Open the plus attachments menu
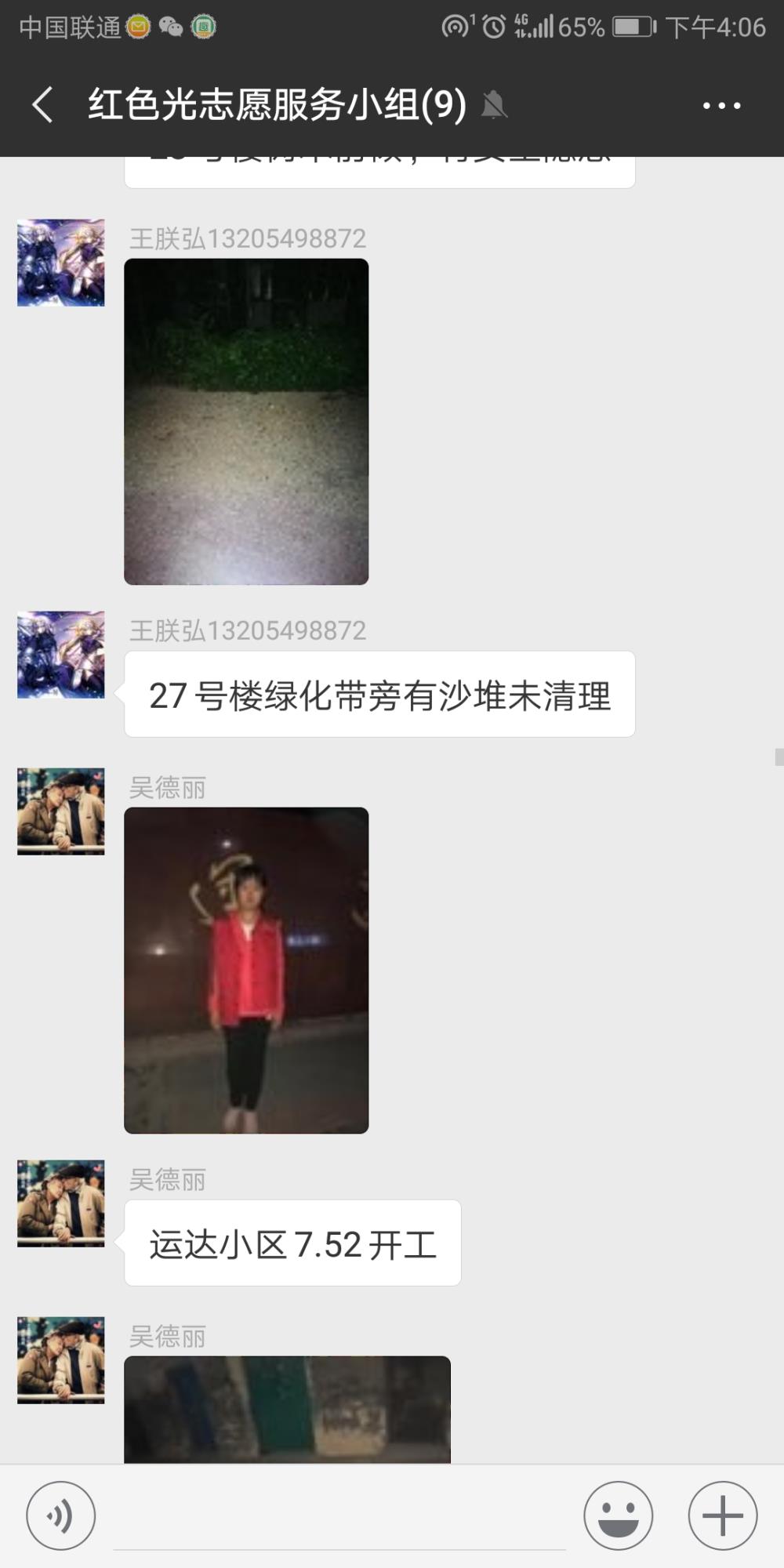This screenshot has width=784, height=1568. coord(722,1515)
